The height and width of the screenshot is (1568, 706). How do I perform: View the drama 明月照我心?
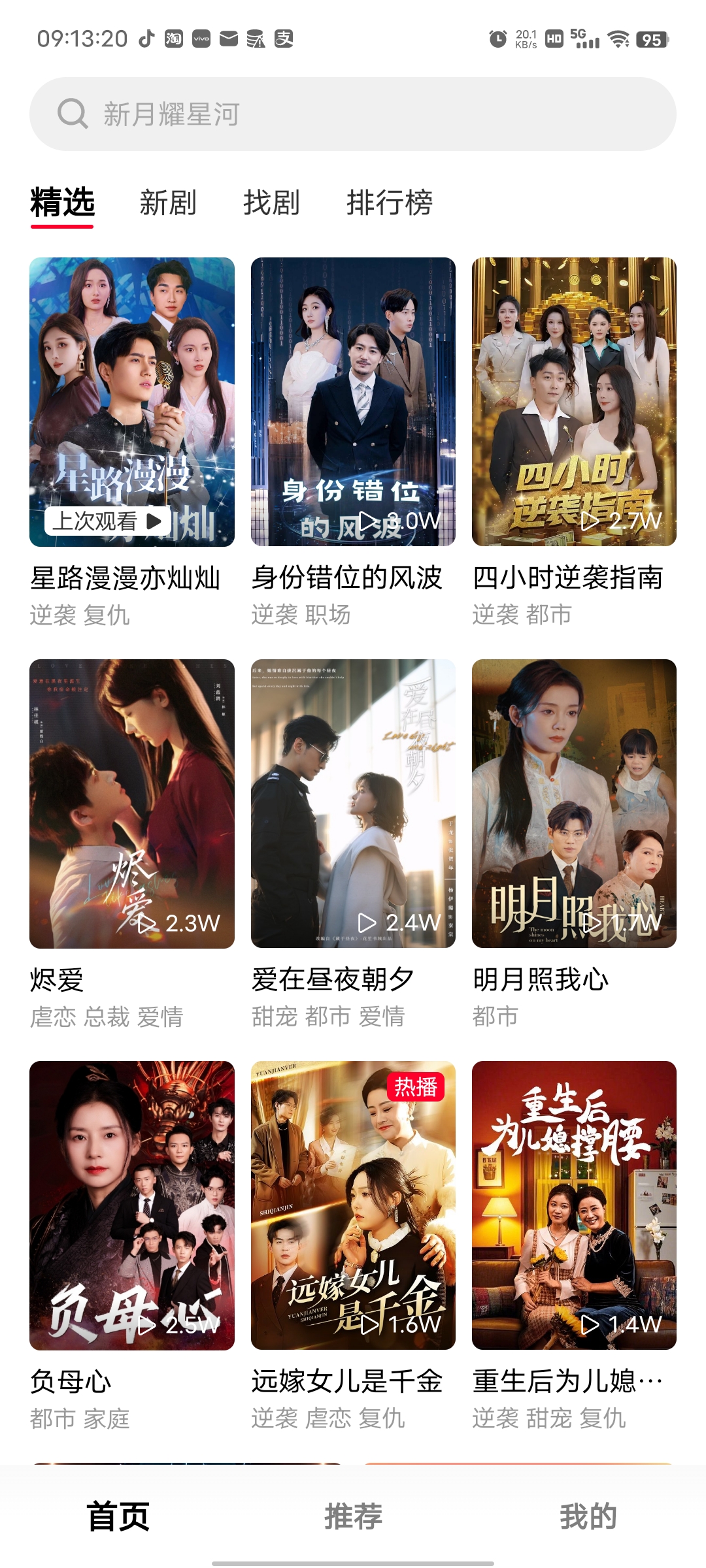pos(574,804)
